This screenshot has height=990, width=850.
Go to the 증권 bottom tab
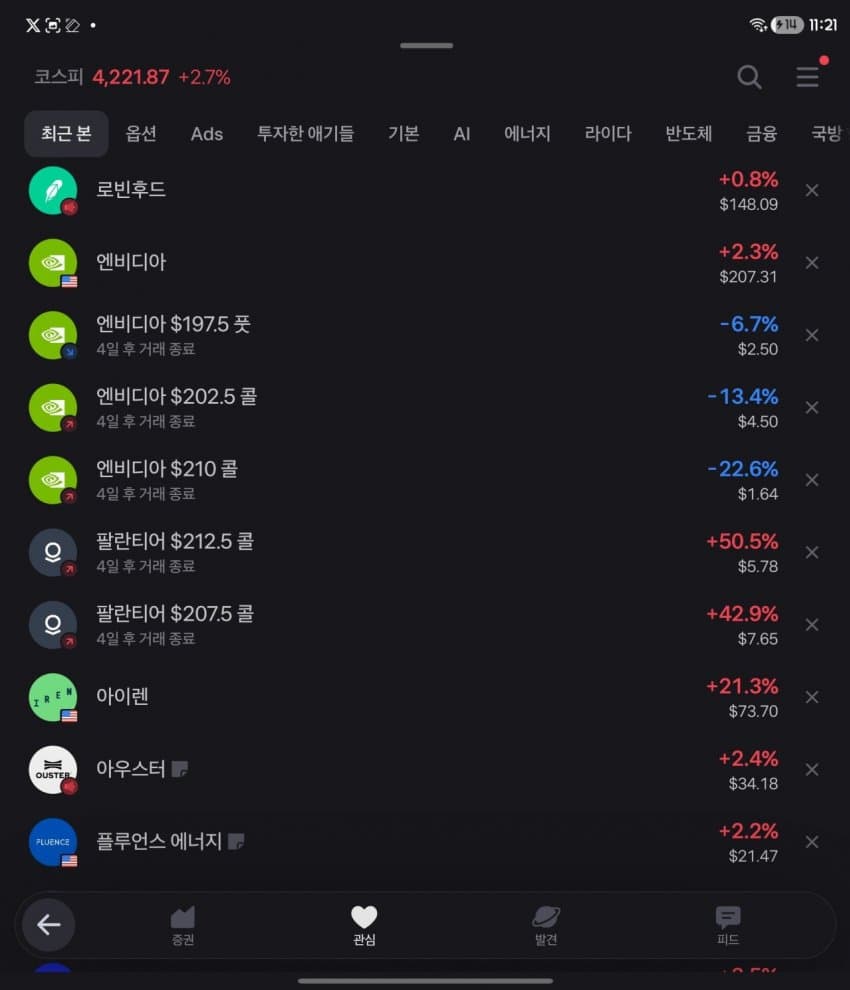[x=182, y=925]
